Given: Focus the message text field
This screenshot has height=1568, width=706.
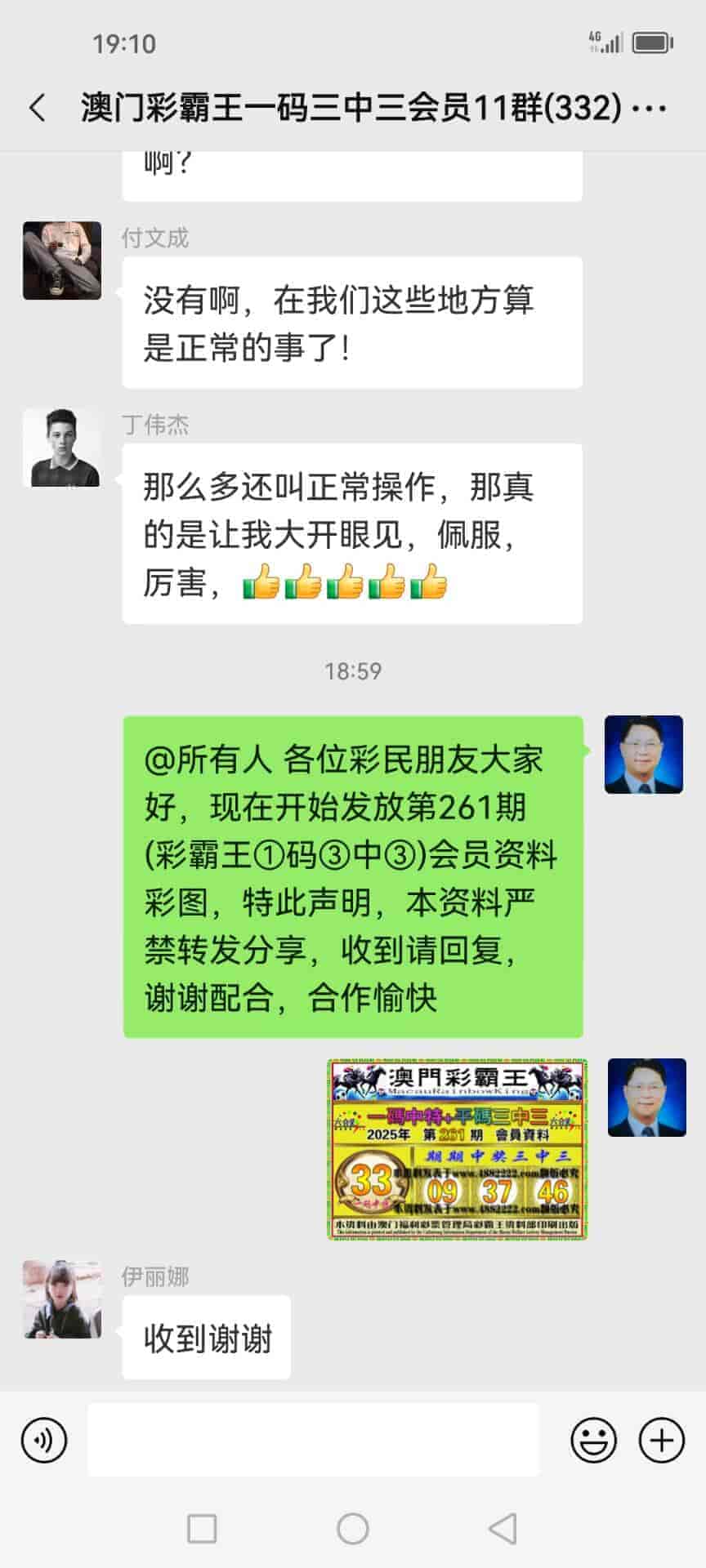Looking at the screenshot, I should 313,1440.
